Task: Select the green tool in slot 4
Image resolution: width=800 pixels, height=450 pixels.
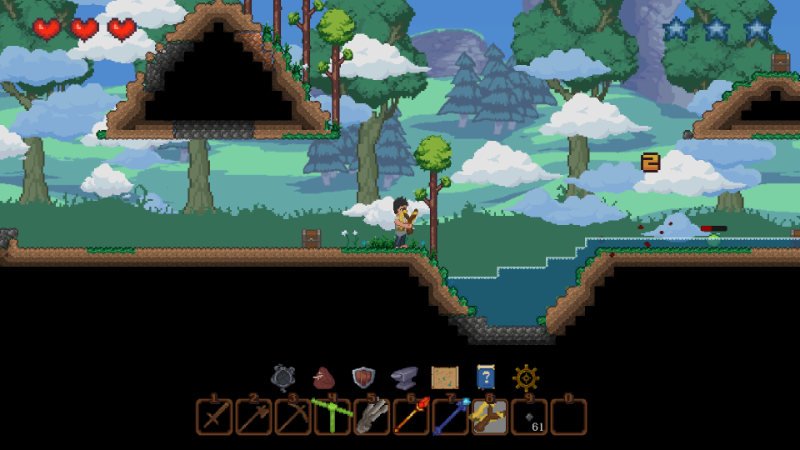Action: (x=332, y=416)
